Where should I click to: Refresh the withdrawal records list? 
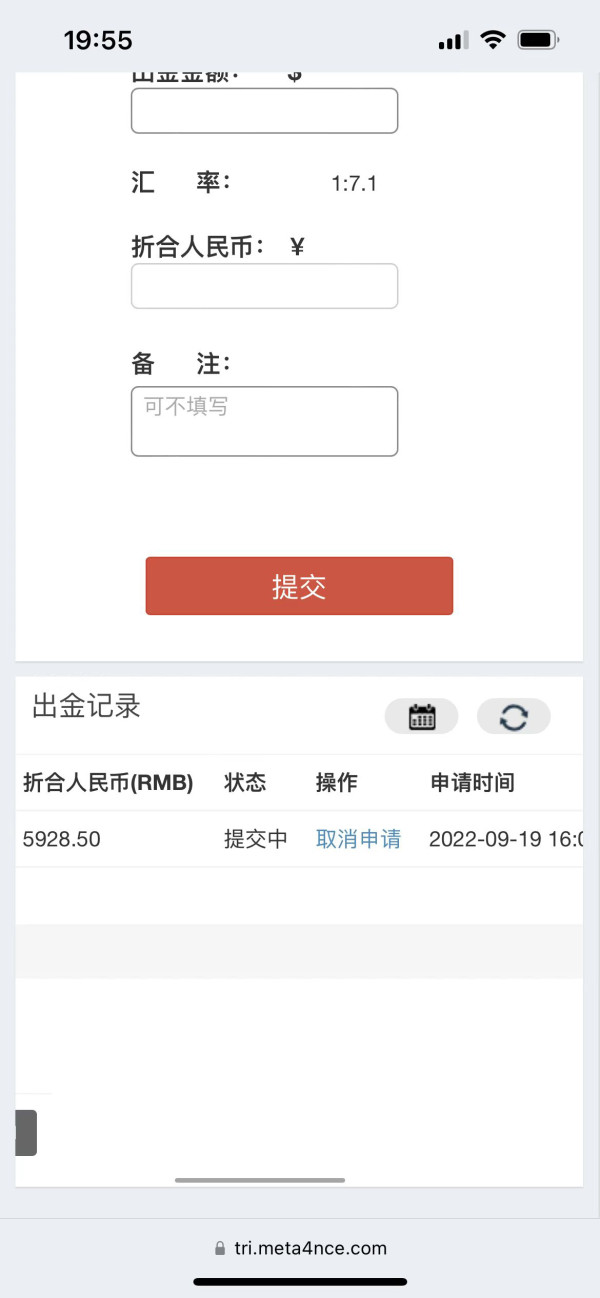(513, 716)
